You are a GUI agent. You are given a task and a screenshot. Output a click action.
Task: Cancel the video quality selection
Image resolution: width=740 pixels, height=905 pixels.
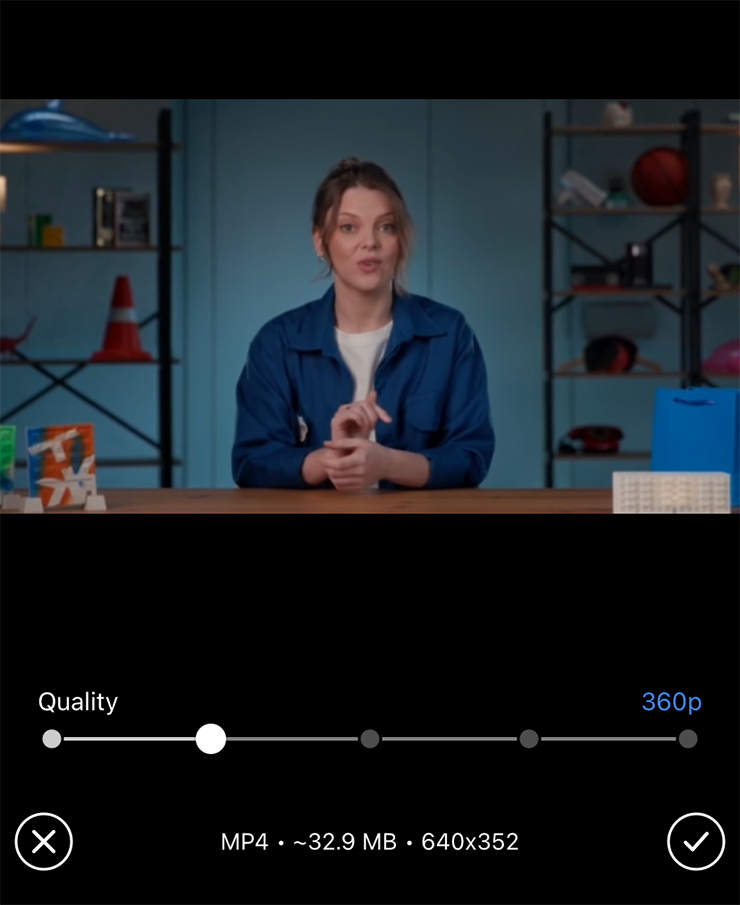(x=44, y=842)
